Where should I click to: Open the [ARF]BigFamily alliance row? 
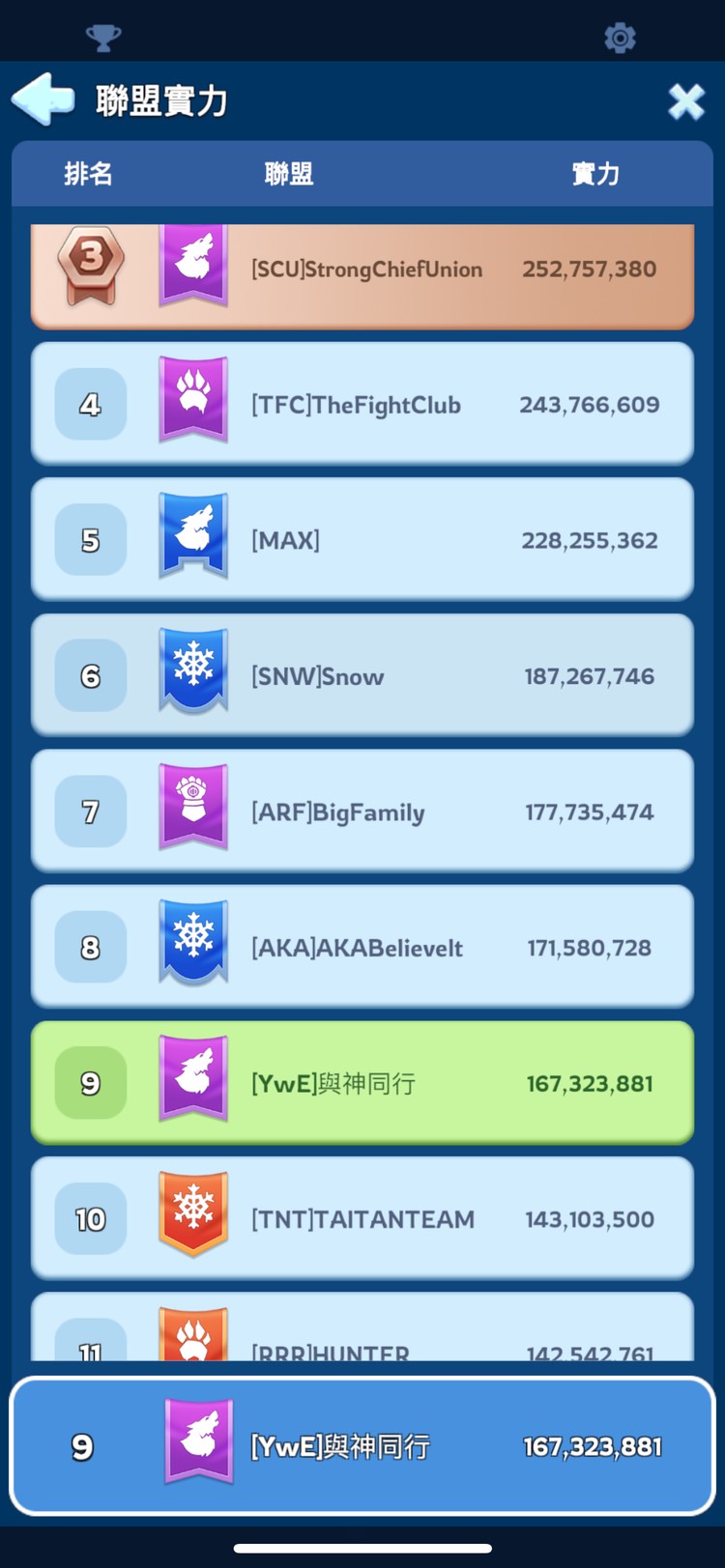pyautogui.click(x=362, y=812)
